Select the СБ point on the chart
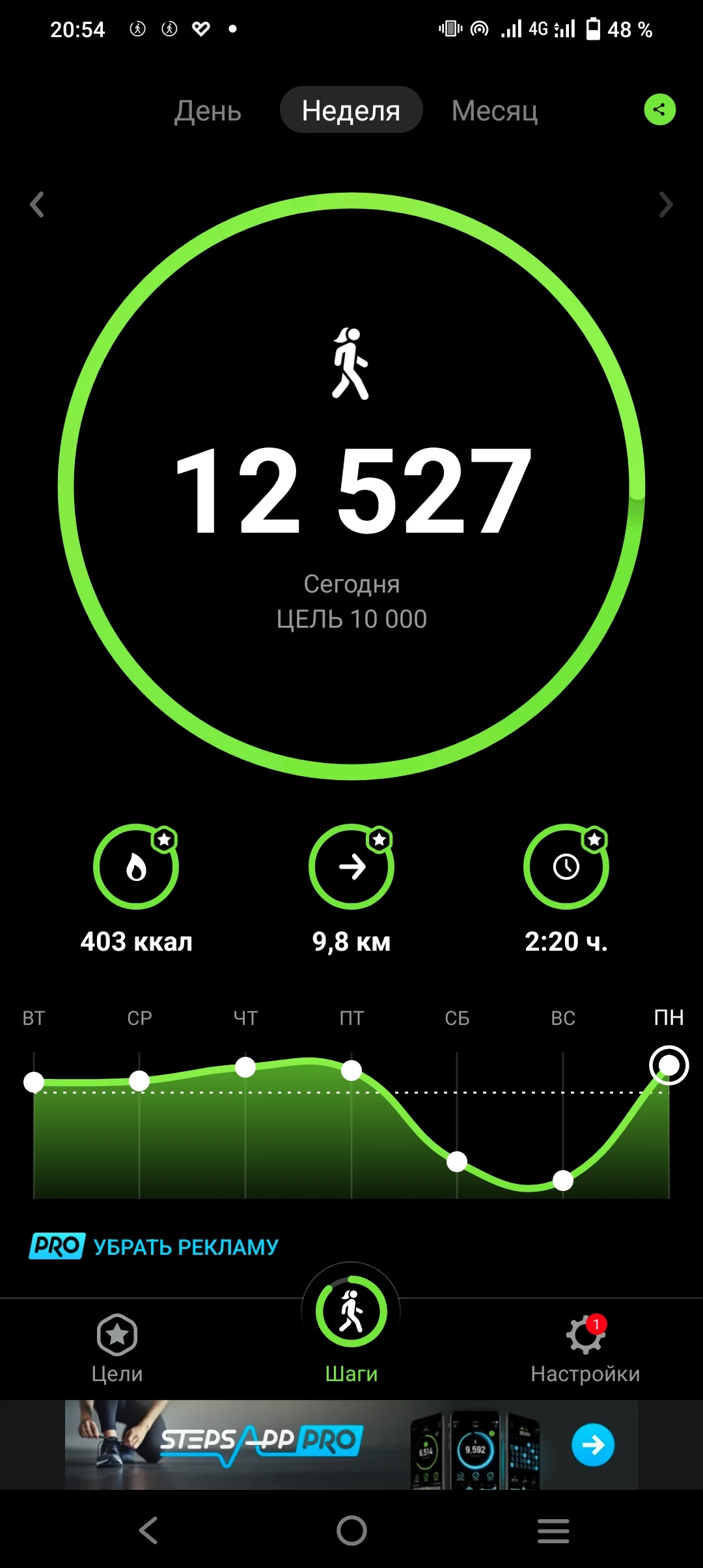The width and height of the screenshot is (703, 1568). pyautogui.click(x=457, y=1161)
